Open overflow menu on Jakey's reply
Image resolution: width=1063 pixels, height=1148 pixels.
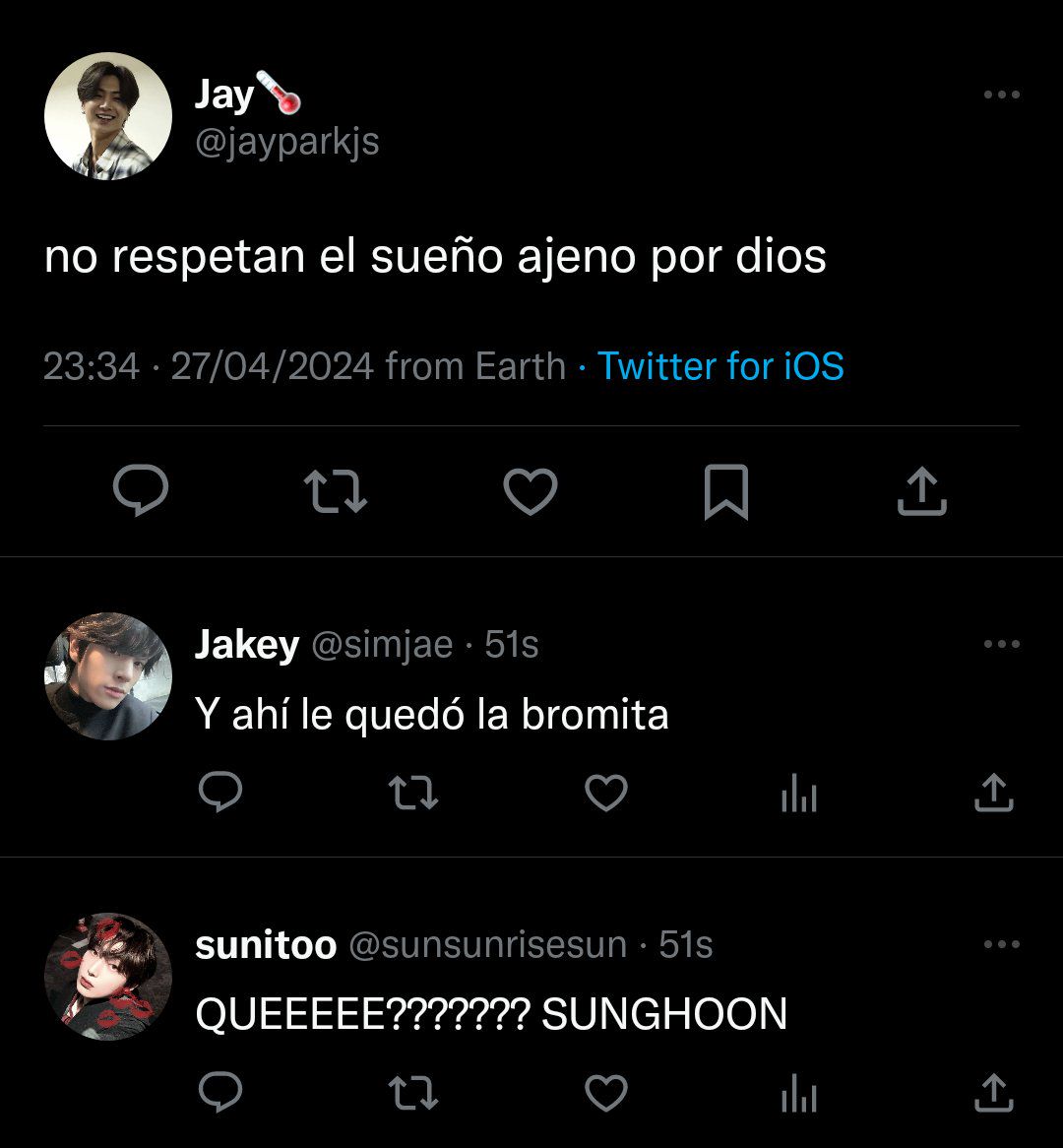pos(1001,644)
